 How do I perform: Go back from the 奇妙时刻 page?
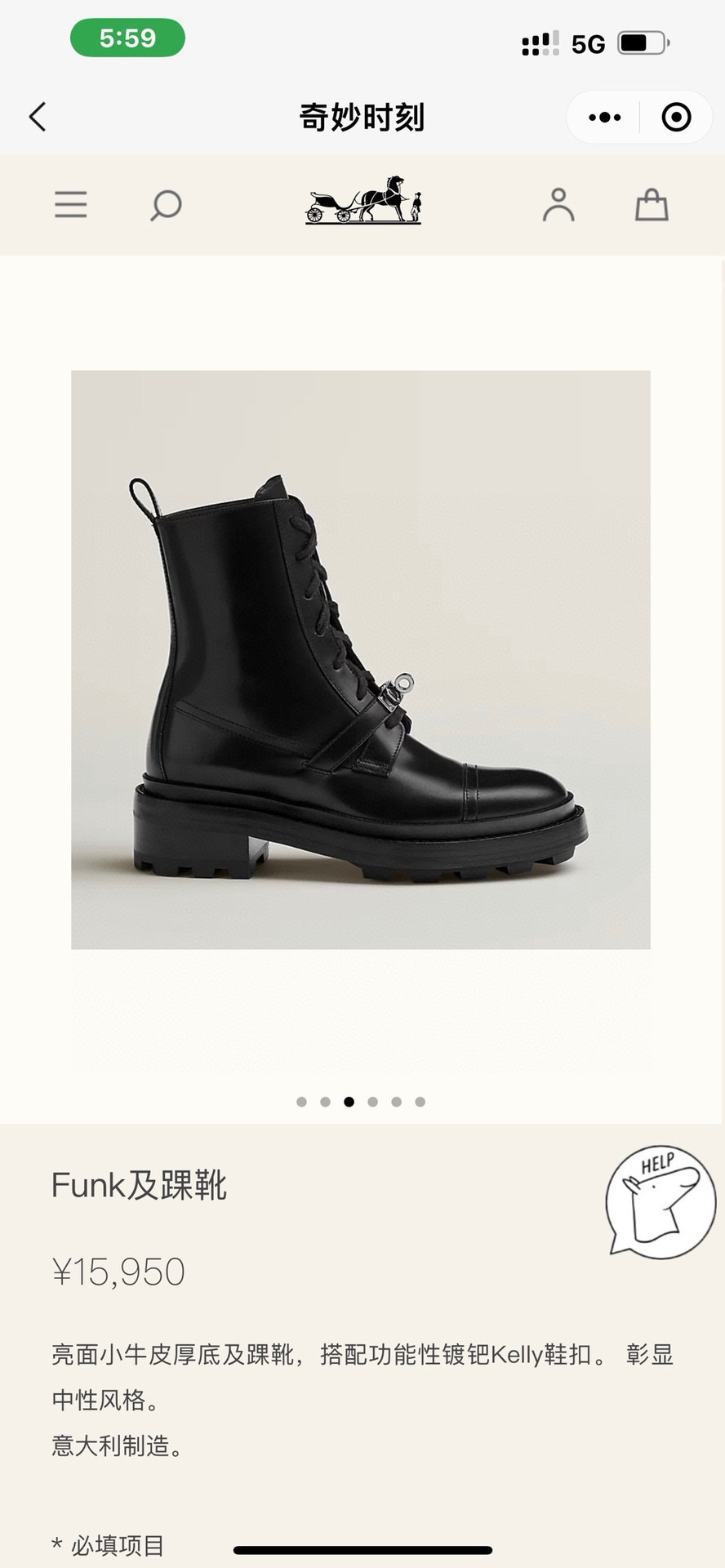(38, 117)
